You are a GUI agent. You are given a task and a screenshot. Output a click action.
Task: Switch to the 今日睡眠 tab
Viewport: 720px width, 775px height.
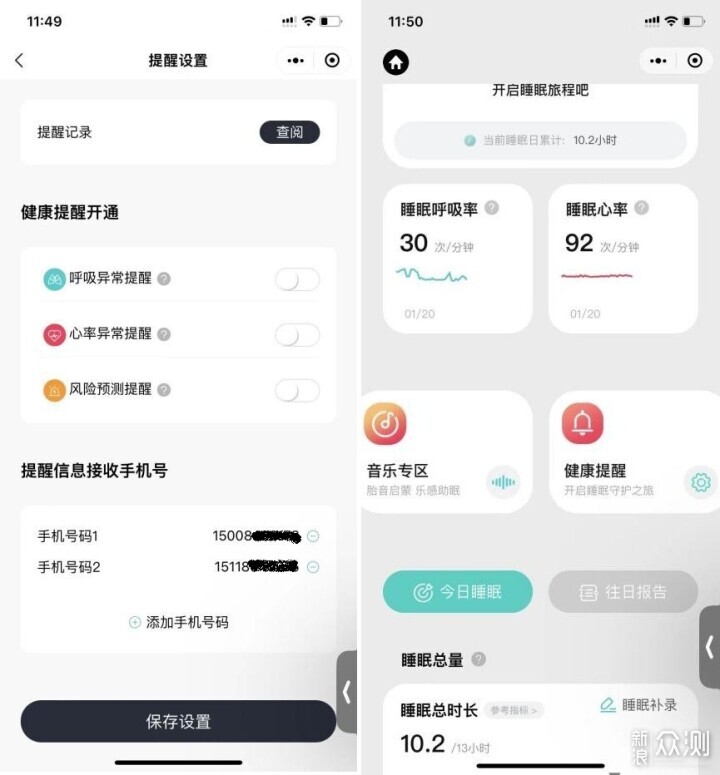pyautogui.click(x=458, y=592)
